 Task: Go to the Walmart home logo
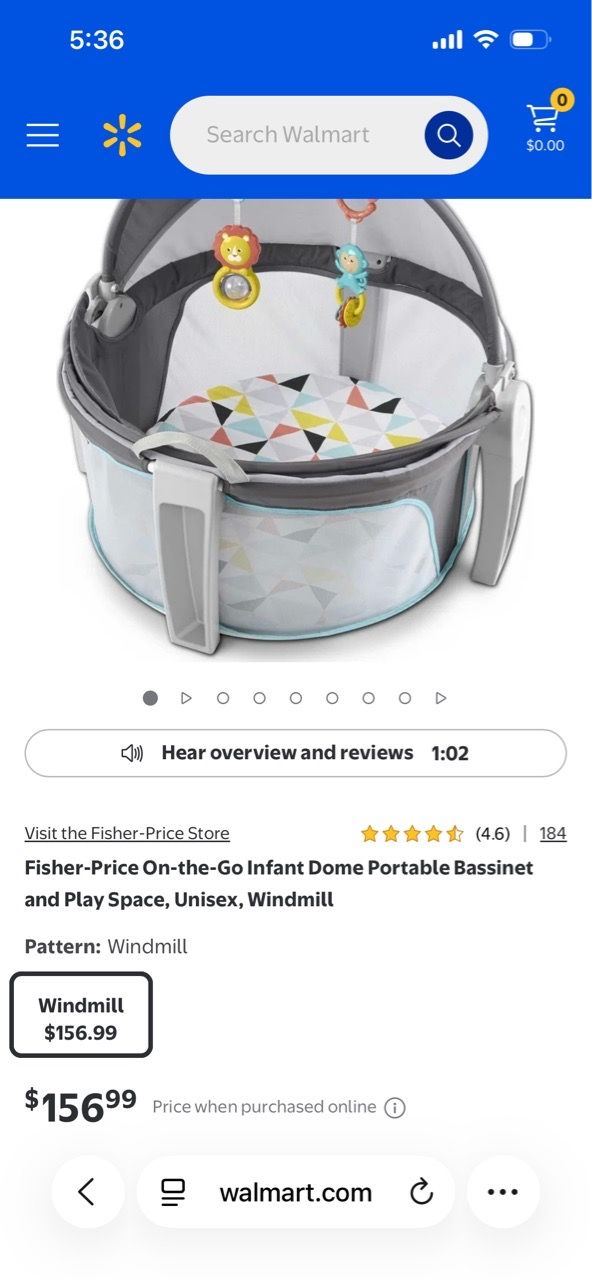[122, 135]
